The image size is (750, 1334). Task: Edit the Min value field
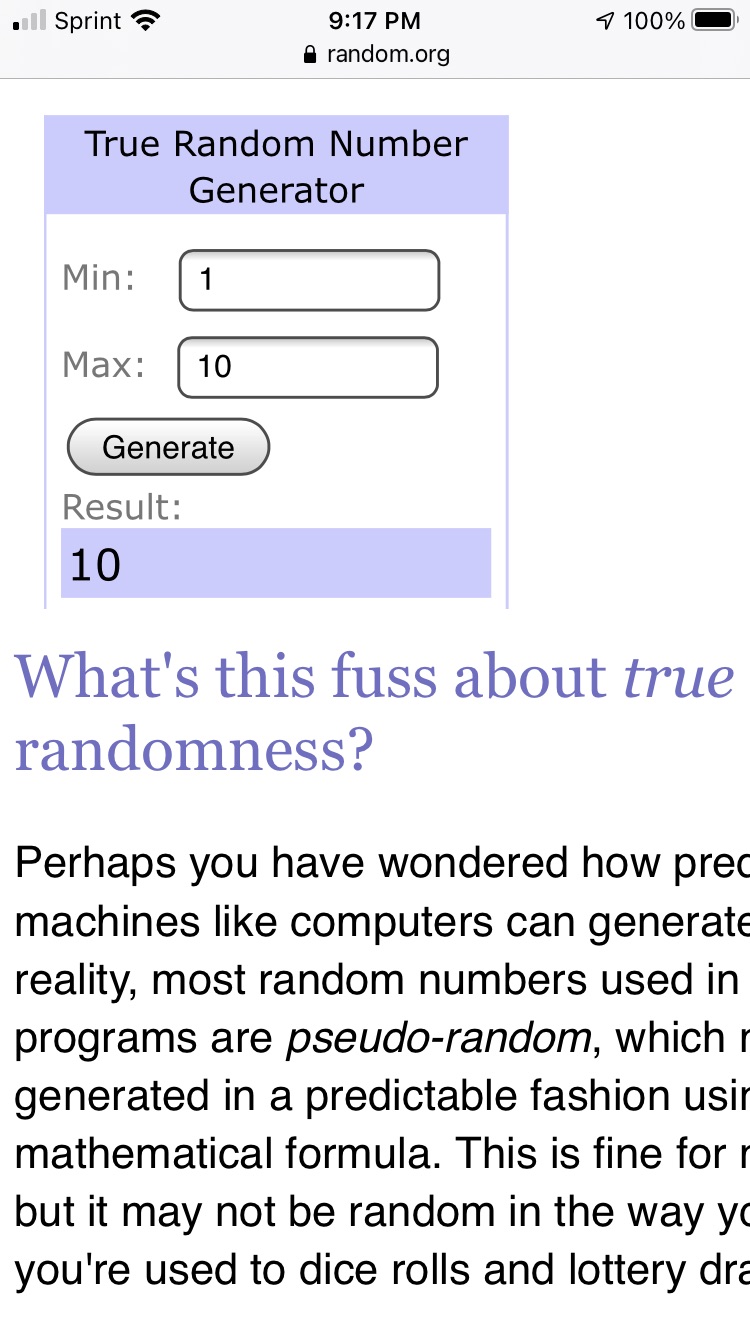point(308,280)
